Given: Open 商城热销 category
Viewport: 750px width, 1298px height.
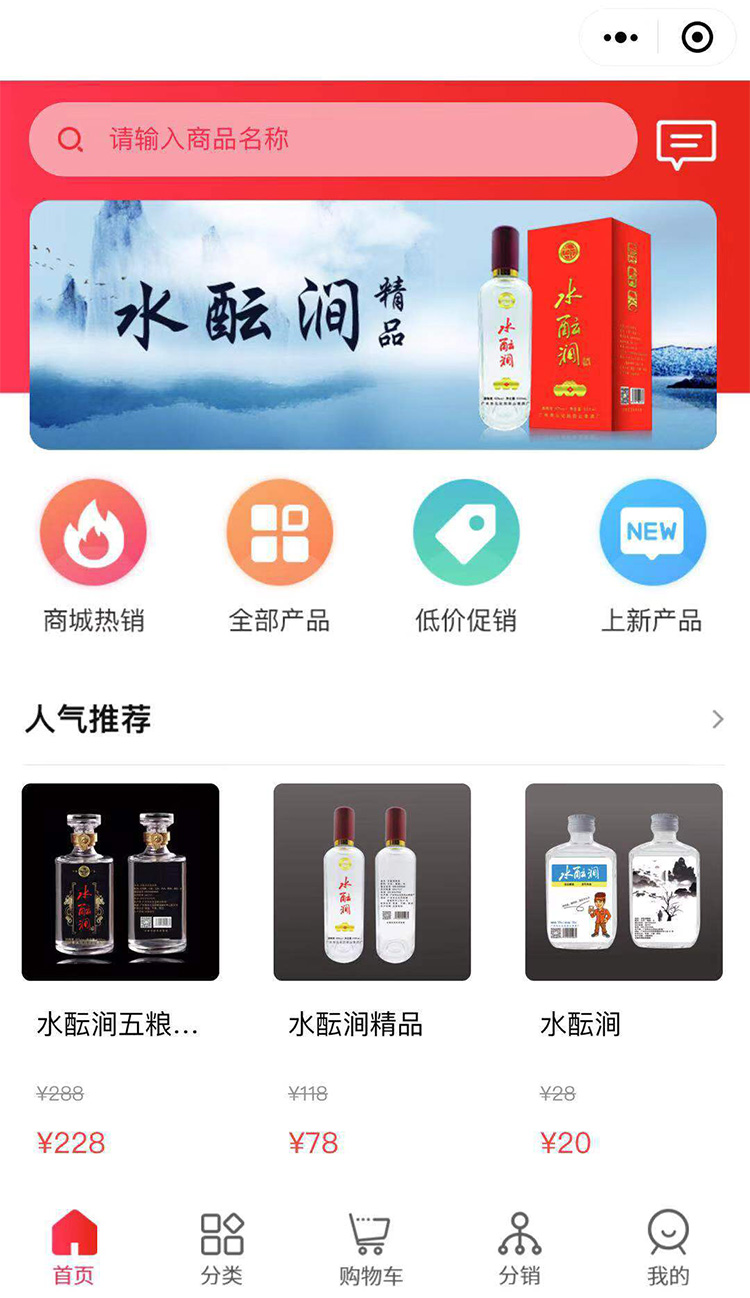Looking at the screenshot, I should point(93,557).
